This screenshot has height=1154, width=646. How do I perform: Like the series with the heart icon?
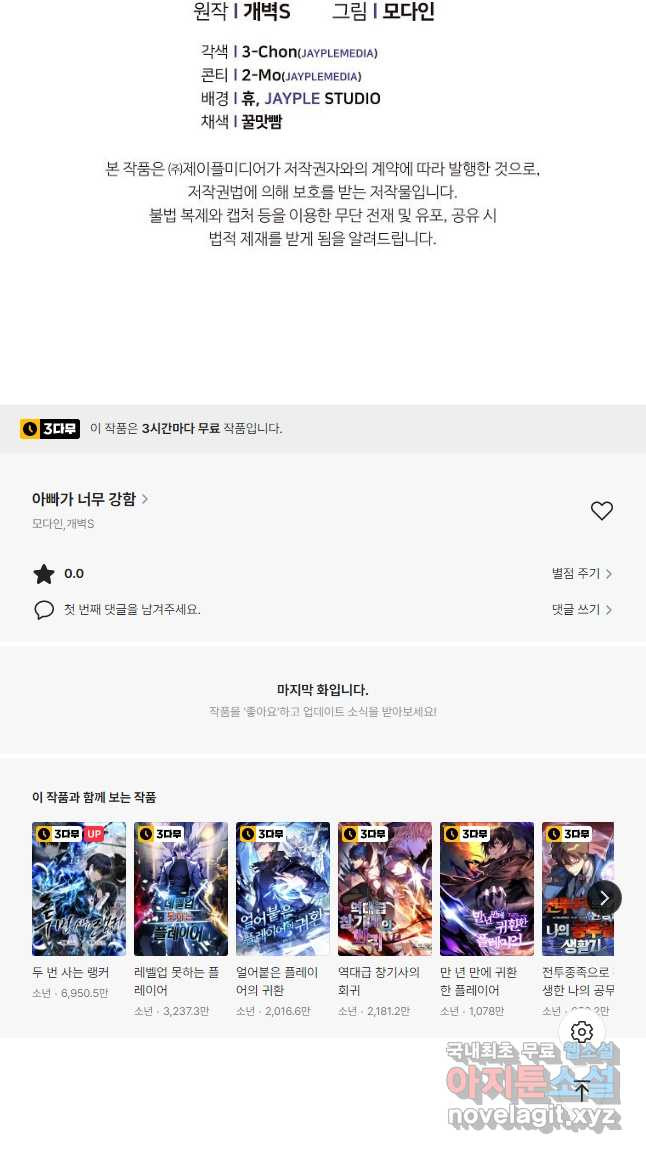pos(601,511)
